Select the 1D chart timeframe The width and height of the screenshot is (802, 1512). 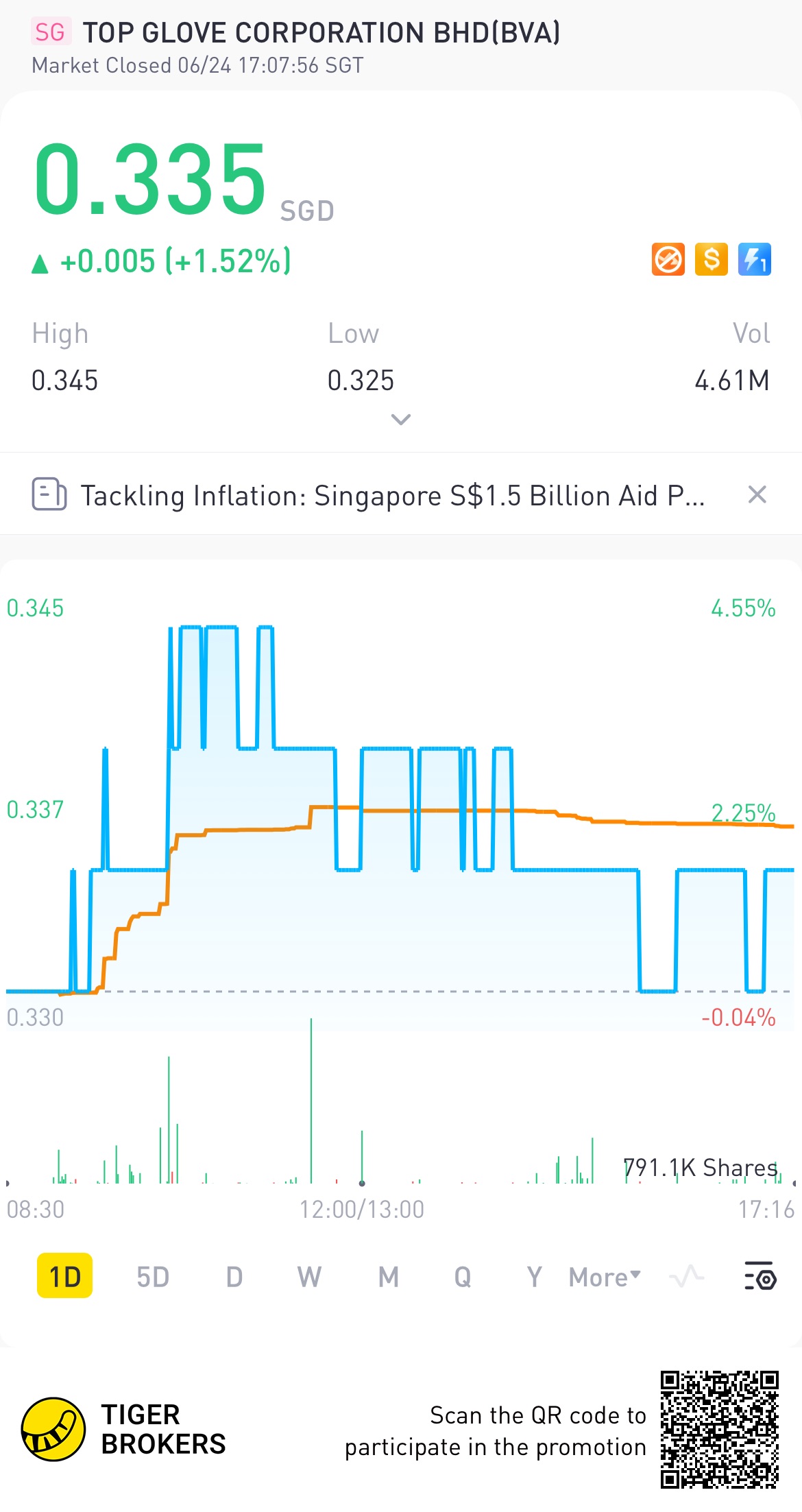[x=64, y=1277]
